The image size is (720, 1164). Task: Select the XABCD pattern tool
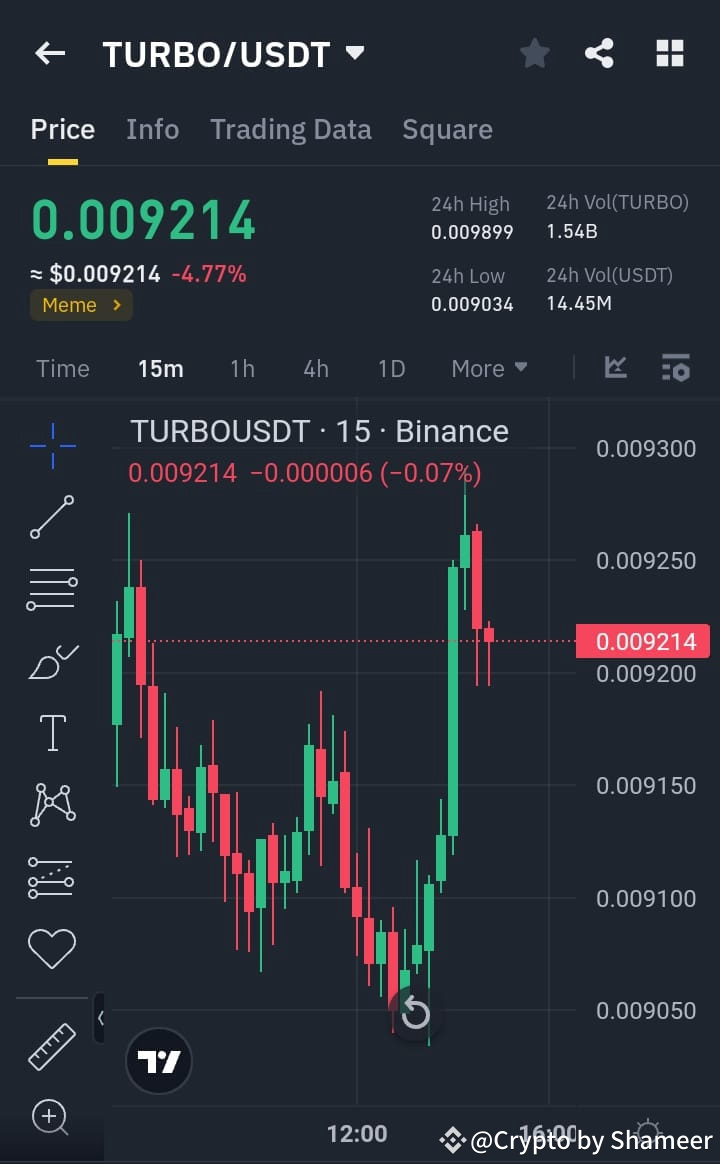[x=52, y=803]
